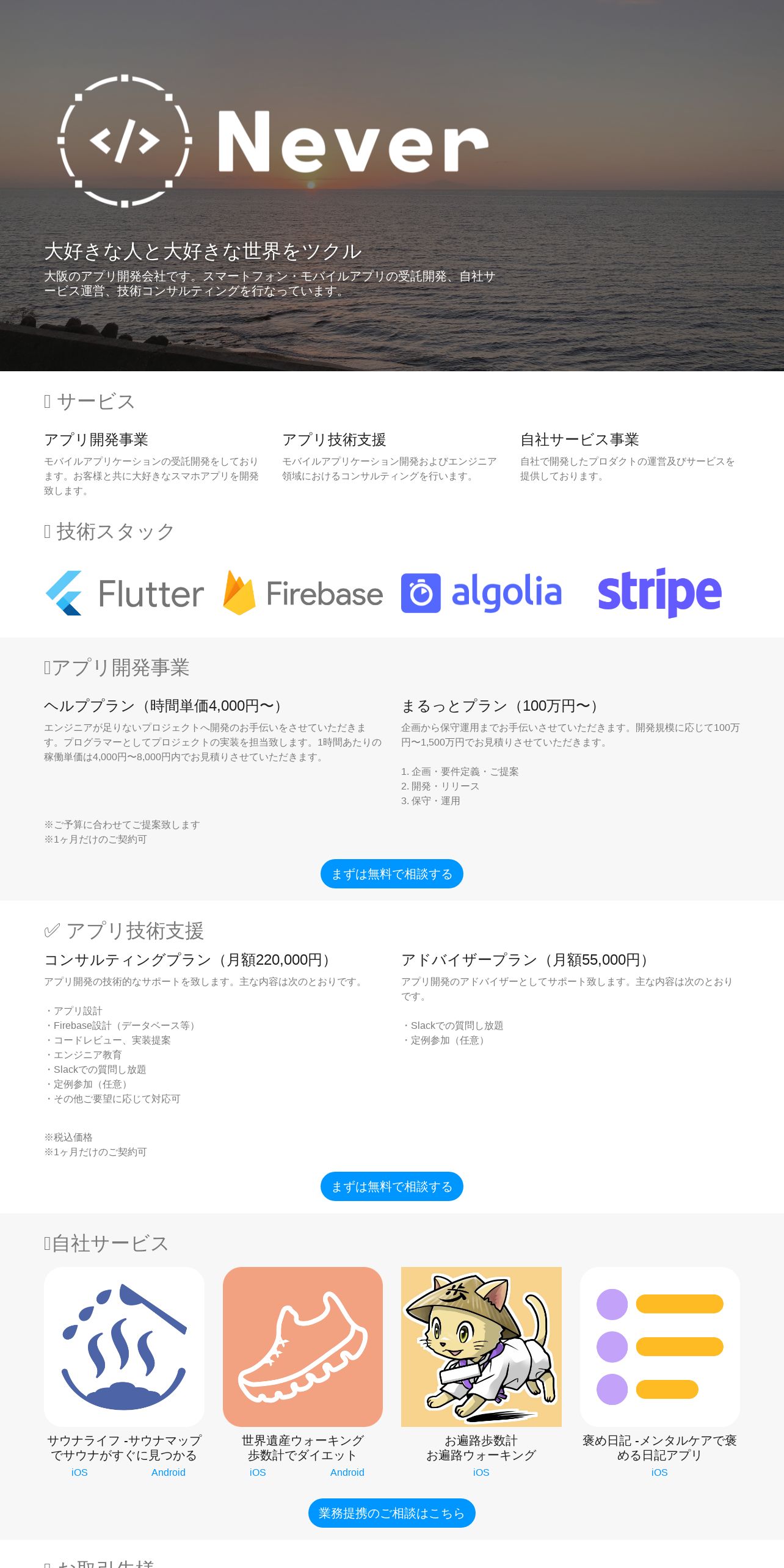Open the iOS link for 世界遺産ウォーキング
The height and width of the screenshot is (1568, 784).
point(258,1472)
